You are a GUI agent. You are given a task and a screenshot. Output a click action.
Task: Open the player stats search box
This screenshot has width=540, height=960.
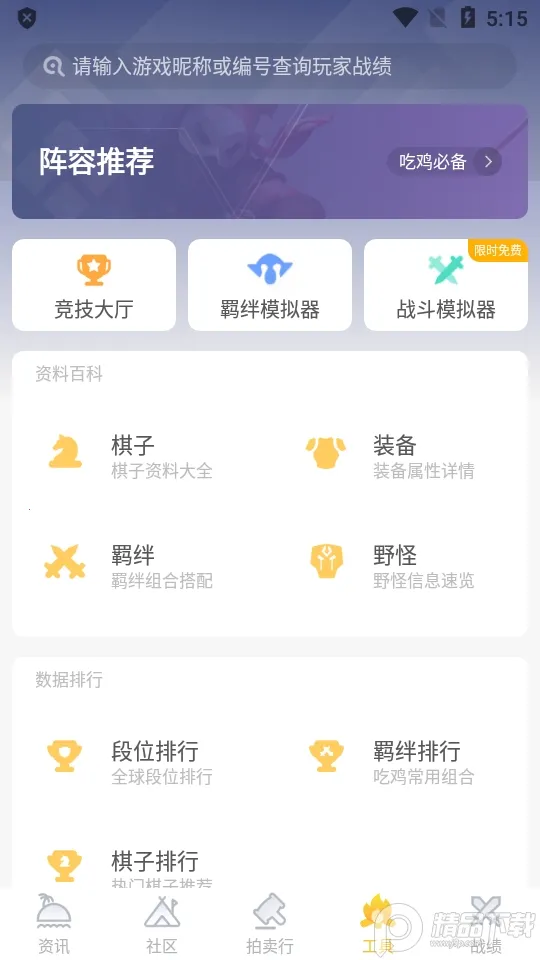pyautogui.click(x=269, y=66)
